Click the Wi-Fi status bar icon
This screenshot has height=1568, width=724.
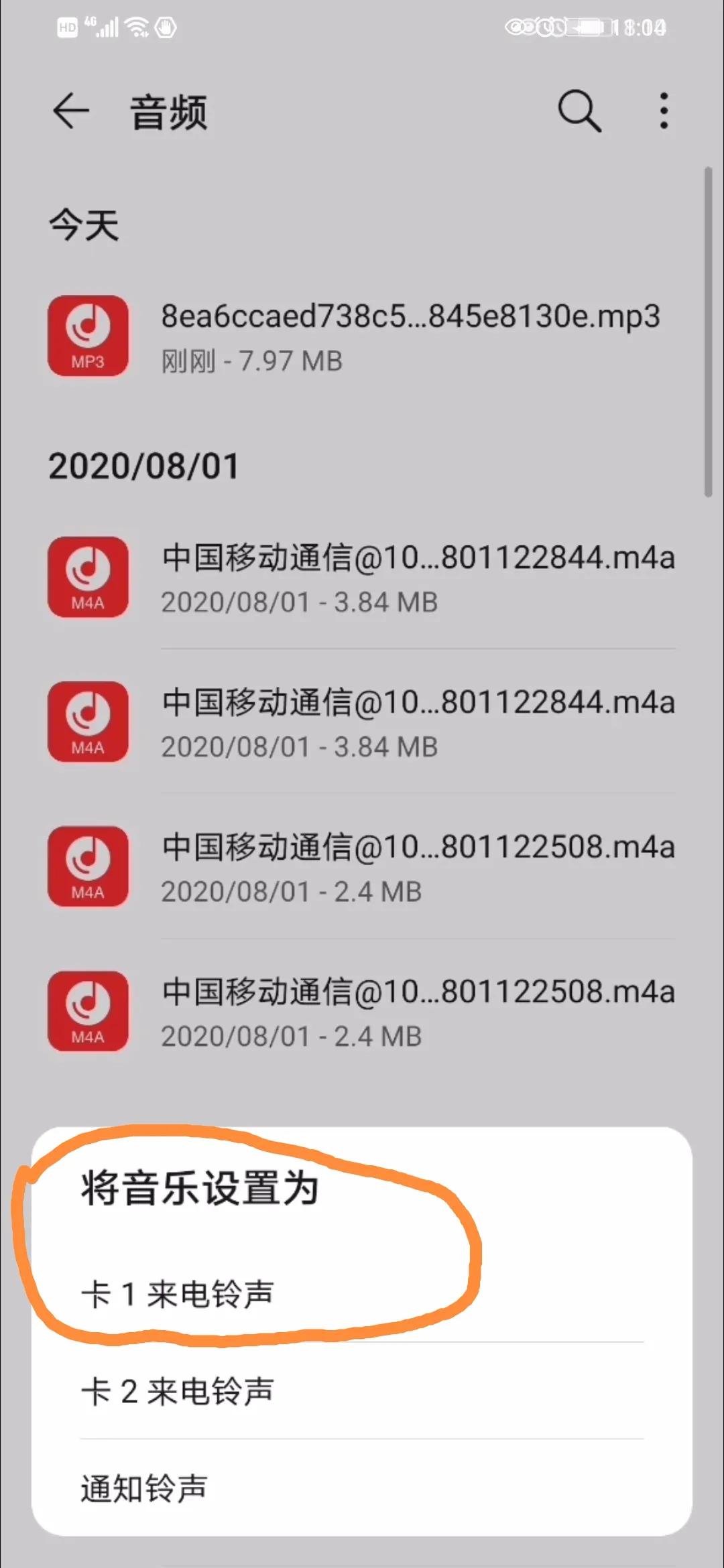(x=137, y=25)
